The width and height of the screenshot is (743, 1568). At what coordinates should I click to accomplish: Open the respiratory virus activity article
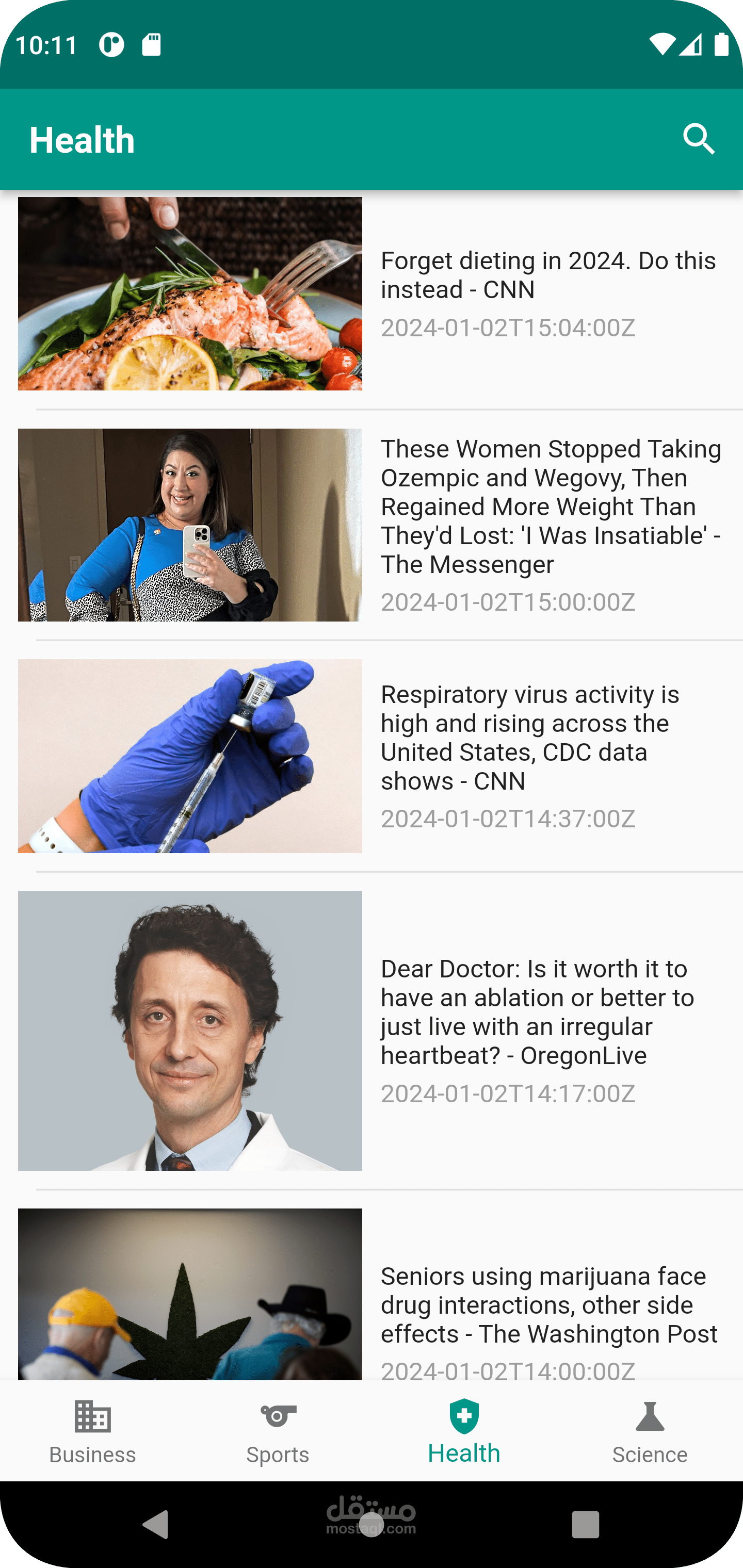(372, 756)
